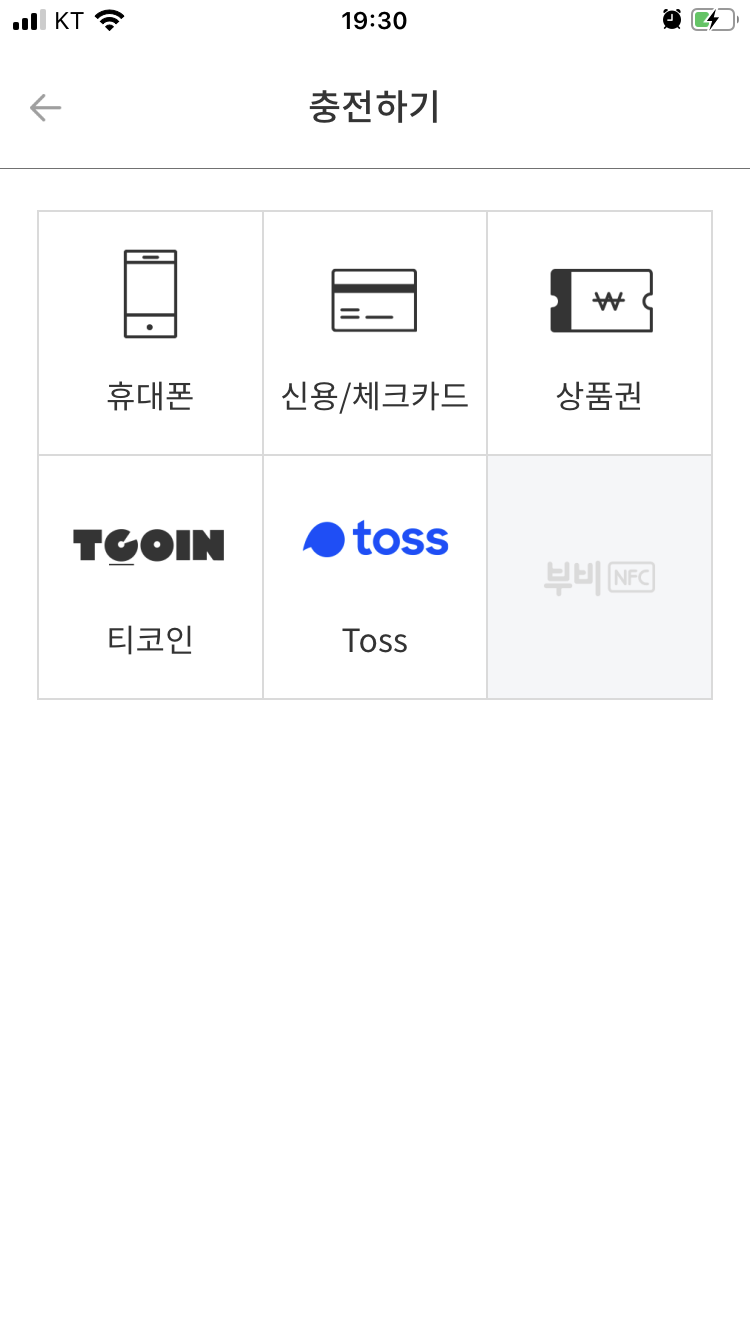This screenshot has height=1334, width=750.
Task: Tap the 충전하기 screen title
Action: point(374,107)
